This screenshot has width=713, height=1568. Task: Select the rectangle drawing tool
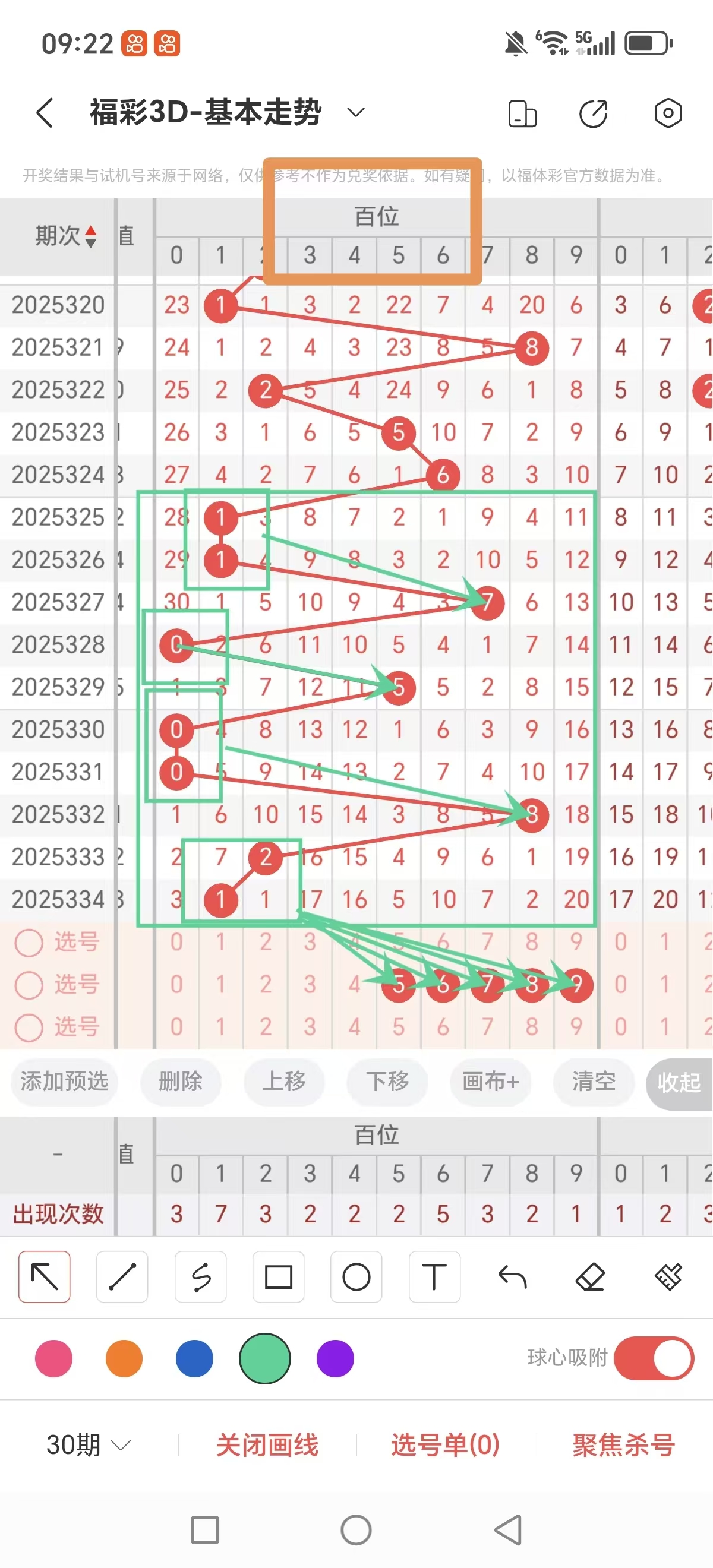278,1278
